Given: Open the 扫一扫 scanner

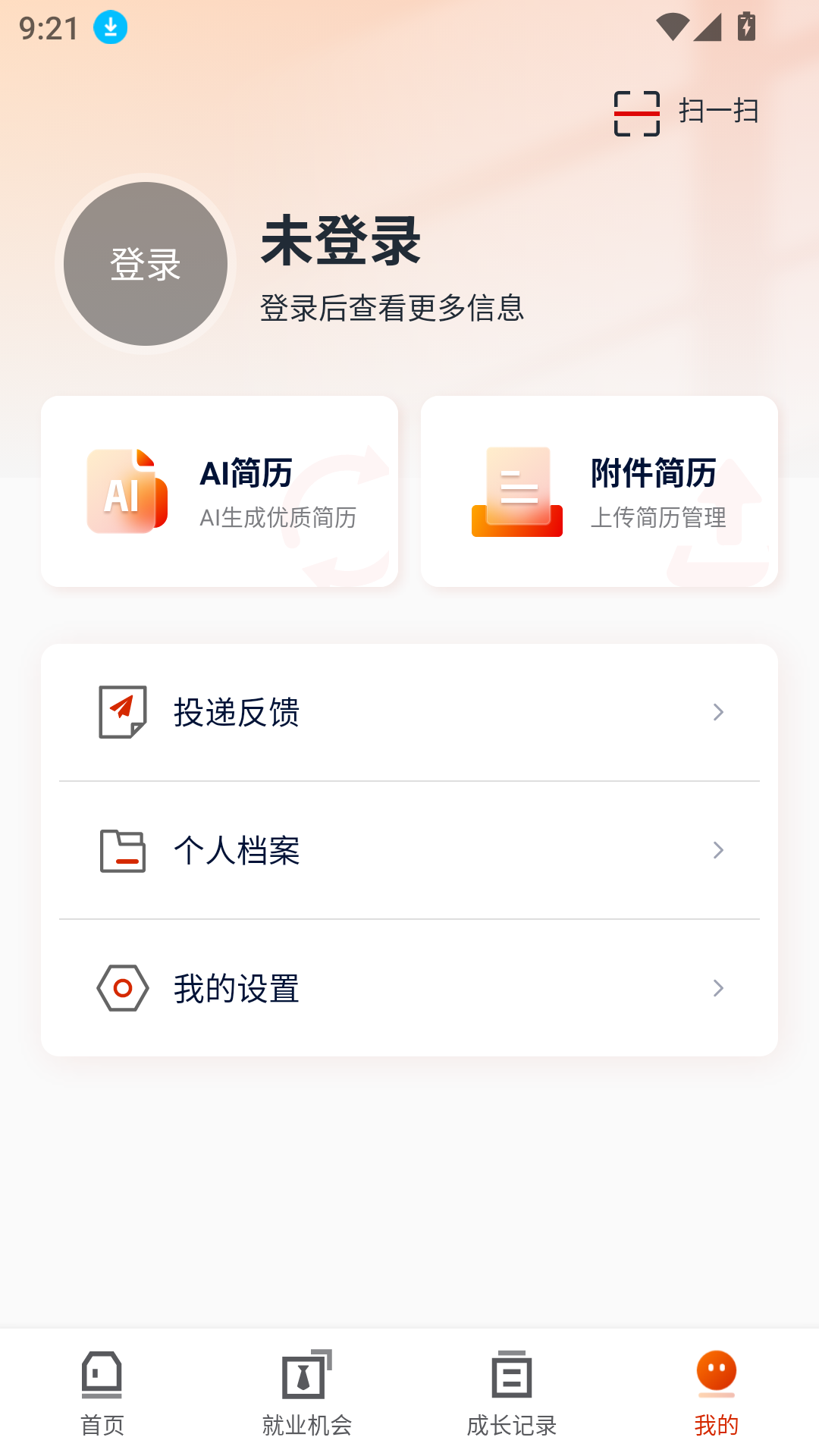Looking at the screenshot, I should click(x=686, y=113).
